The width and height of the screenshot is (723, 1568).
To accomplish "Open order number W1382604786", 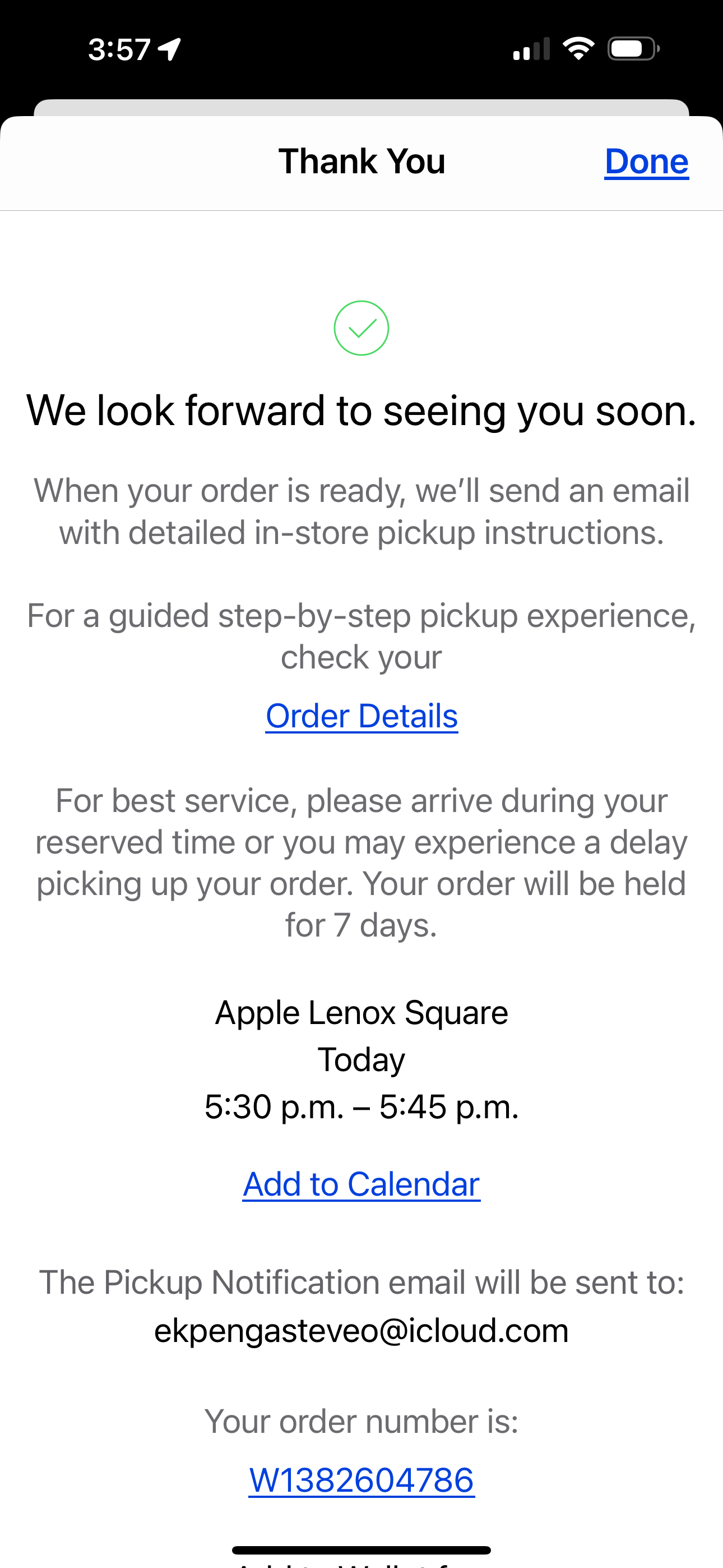I will (361, 1480).
